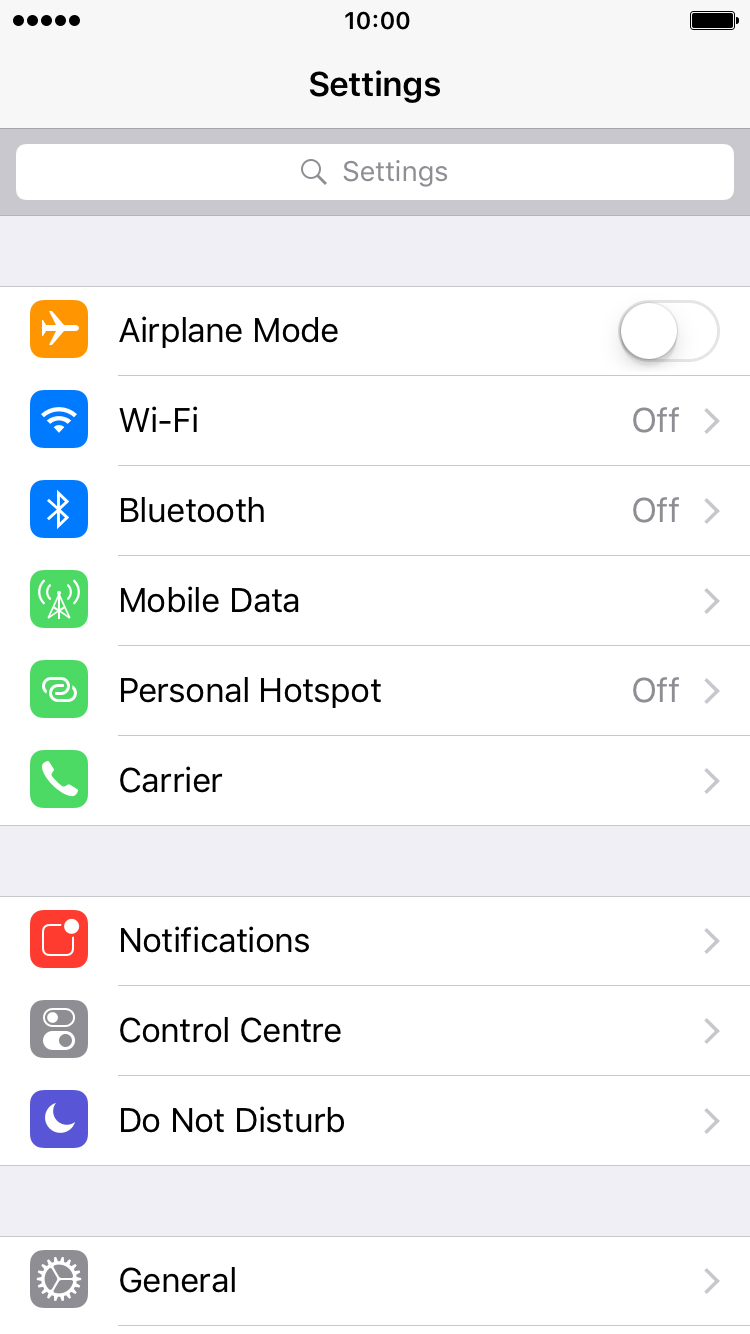Select the Carrier row

tap(375, 781)
